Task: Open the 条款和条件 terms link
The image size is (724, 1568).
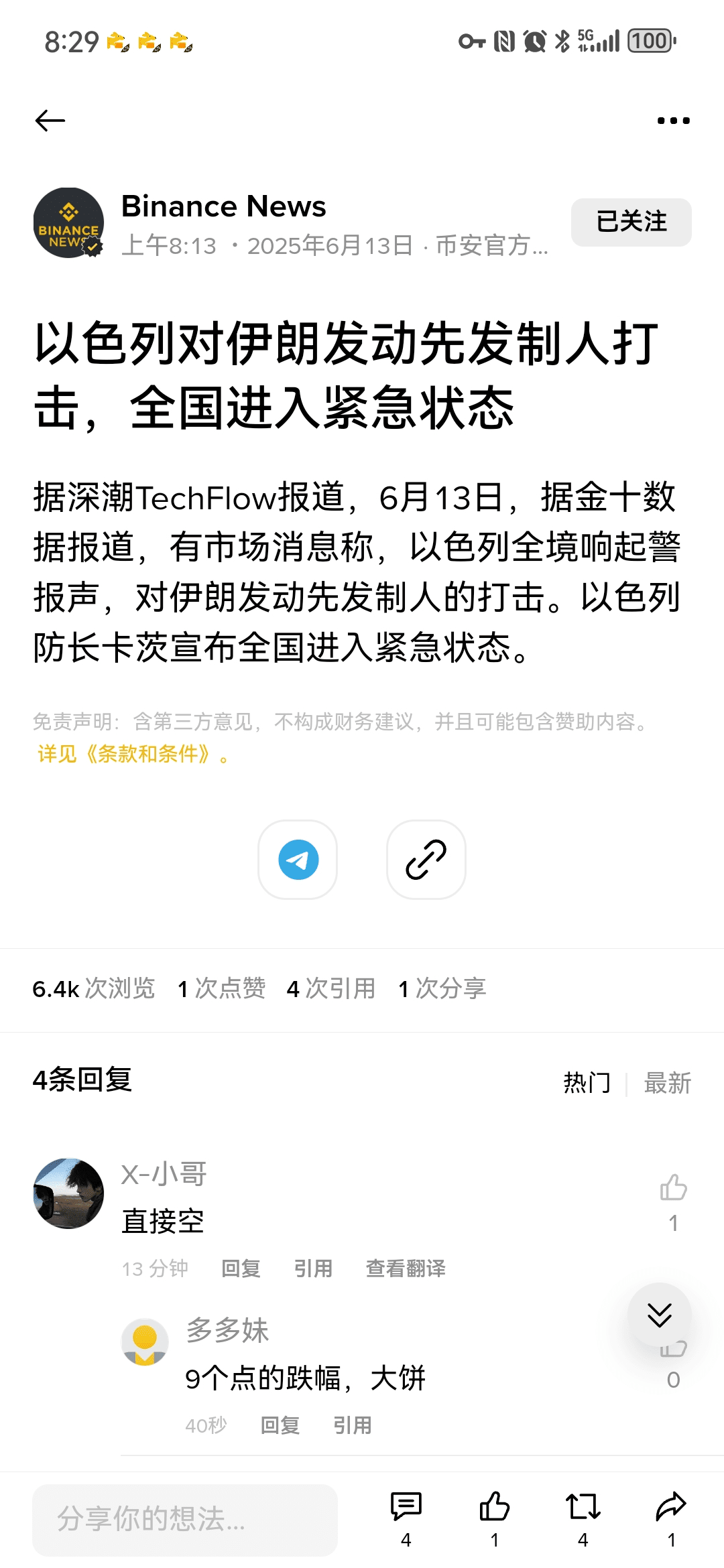Action: pos(146,754)
